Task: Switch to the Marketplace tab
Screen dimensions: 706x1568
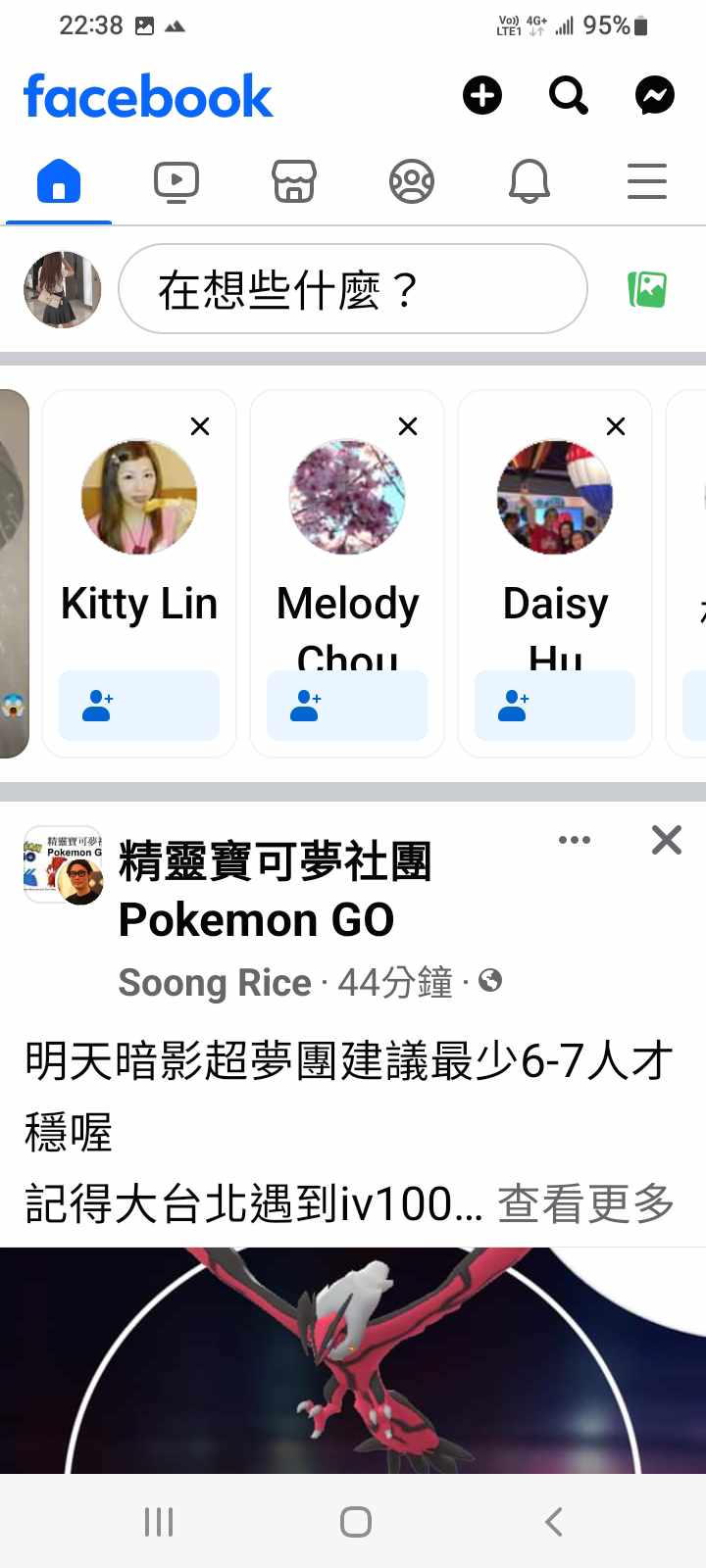Action: pyautogui.click(x=294, y=182)
